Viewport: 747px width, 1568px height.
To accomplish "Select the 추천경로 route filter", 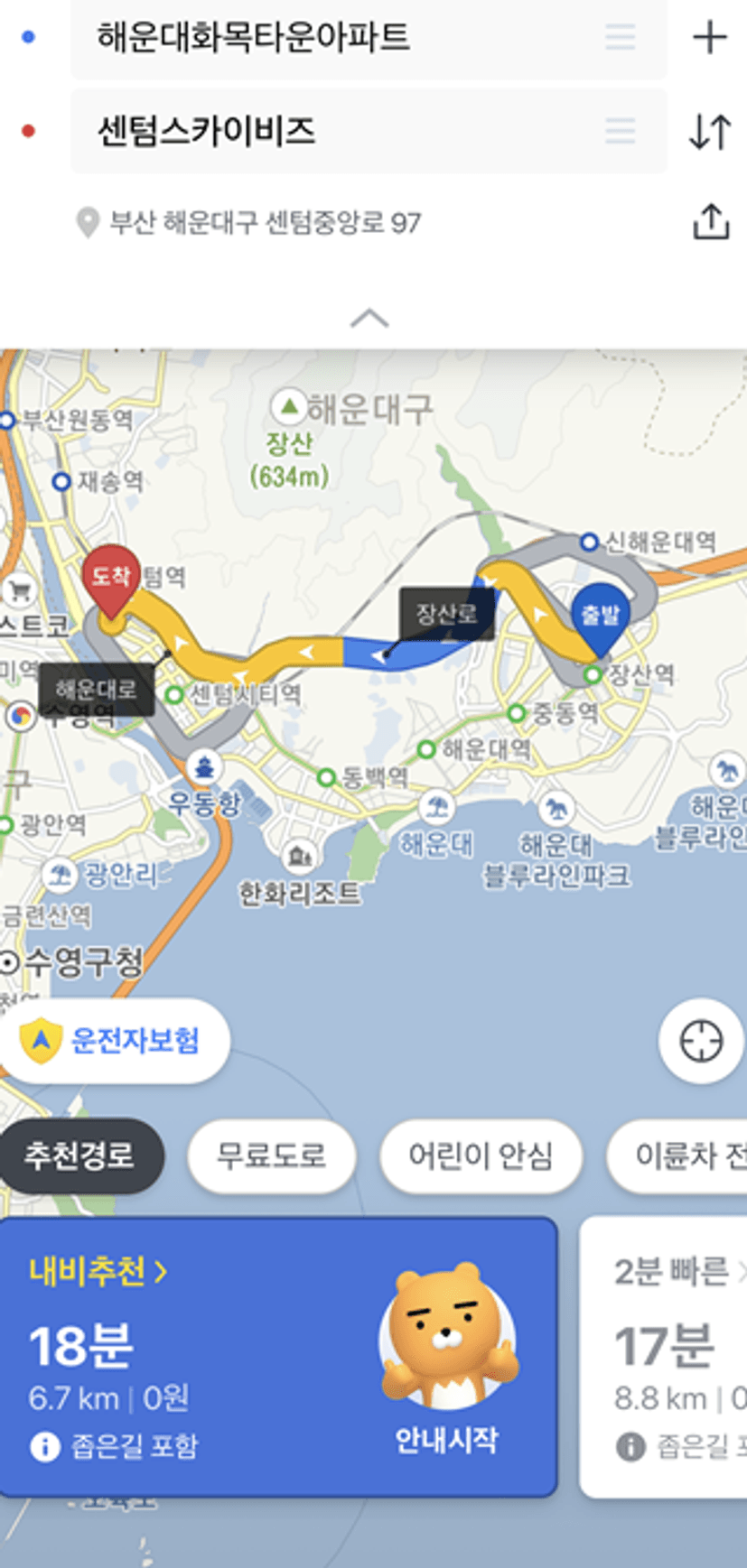I will tap(79, 1155).
